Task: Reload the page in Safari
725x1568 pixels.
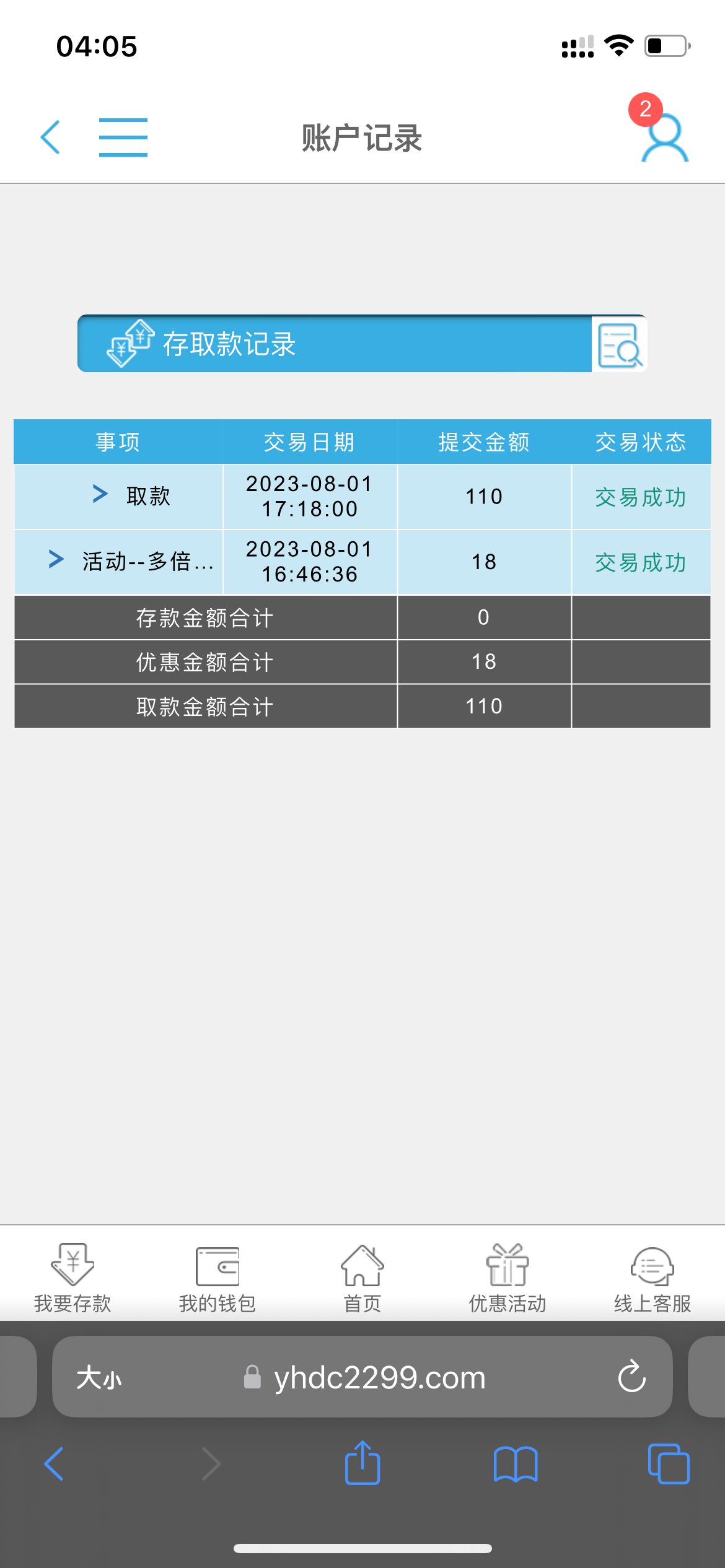Action: point(631,1377)
